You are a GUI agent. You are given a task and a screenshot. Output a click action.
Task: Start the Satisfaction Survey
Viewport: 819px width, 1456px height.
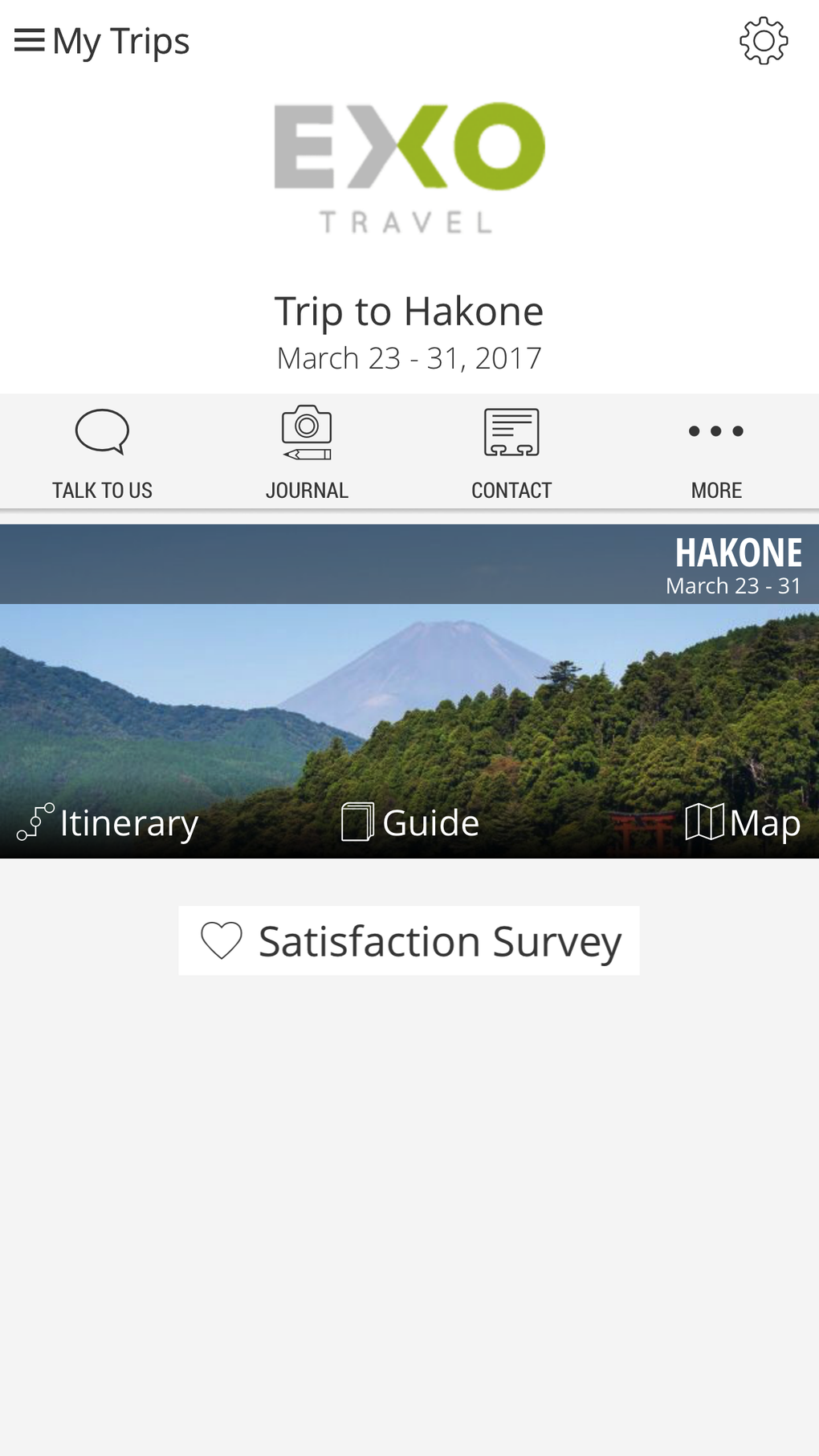(x=409, y=940)
